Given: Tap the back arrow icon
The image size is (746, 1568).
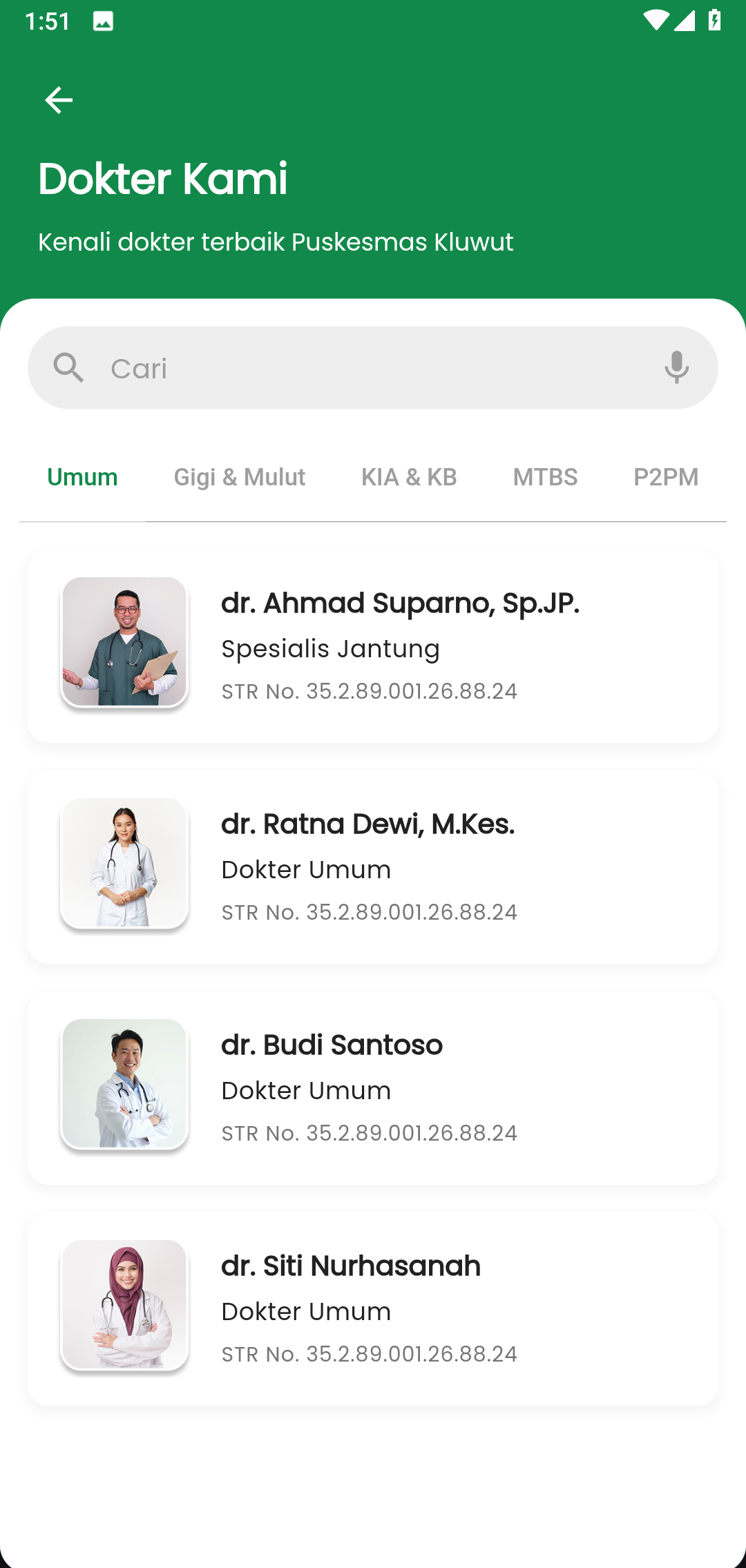Looking at the screenshot, I should click(x=59, y=99).
